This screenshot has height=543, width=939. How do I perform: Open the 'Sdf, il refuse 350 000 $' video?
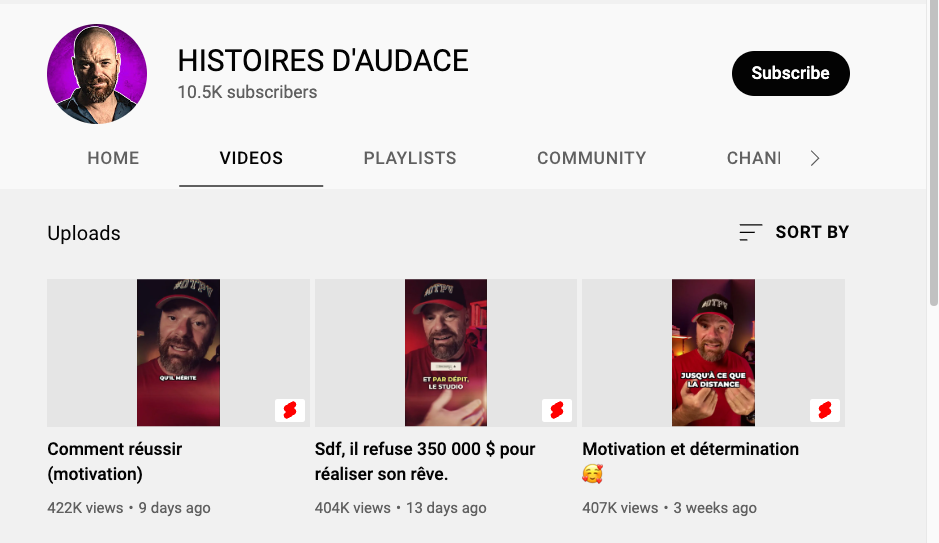[x=446, y=353]
